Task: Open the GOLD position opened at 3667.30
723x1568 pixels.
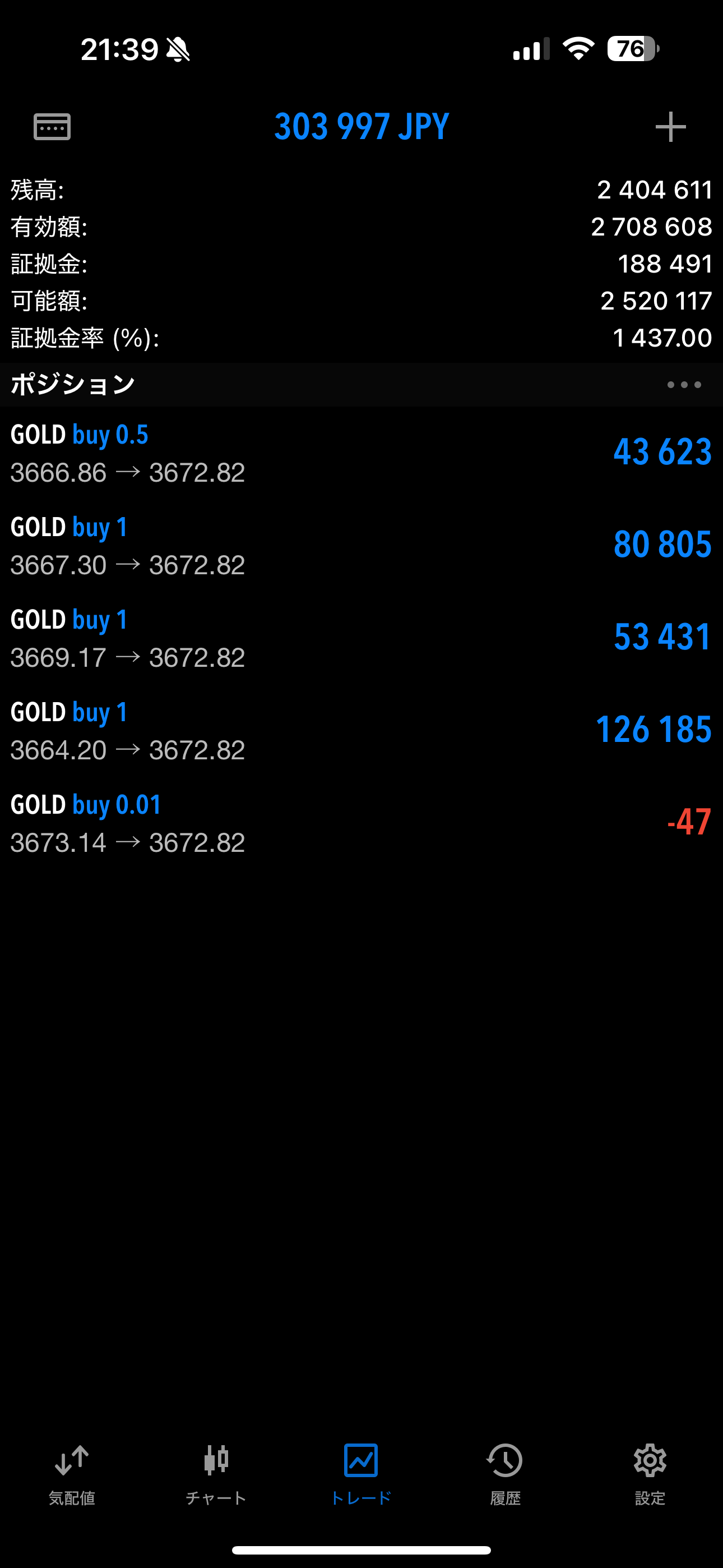Action: [361, 546]
